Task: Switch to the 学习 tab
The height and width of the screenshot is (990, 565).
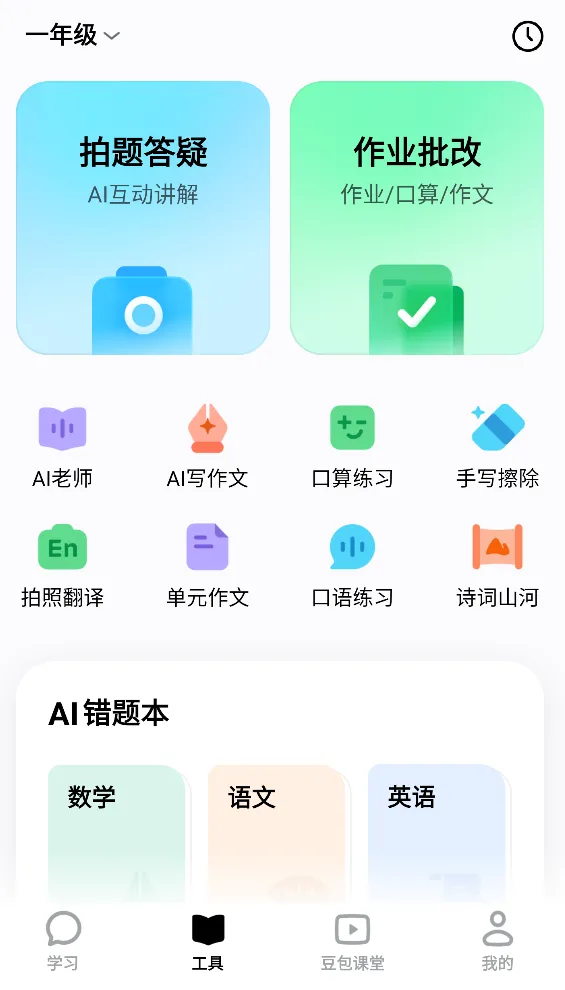Action: coord(63,941)
